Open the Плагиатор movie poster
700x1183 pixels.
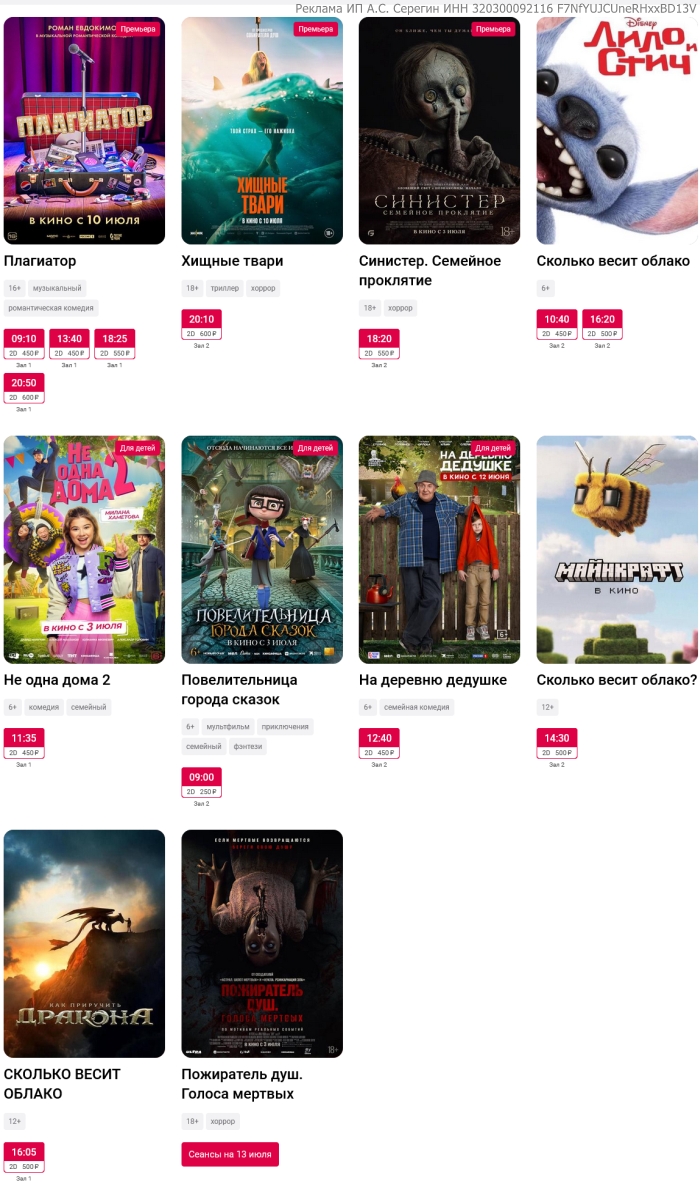[x=84, y=130]
